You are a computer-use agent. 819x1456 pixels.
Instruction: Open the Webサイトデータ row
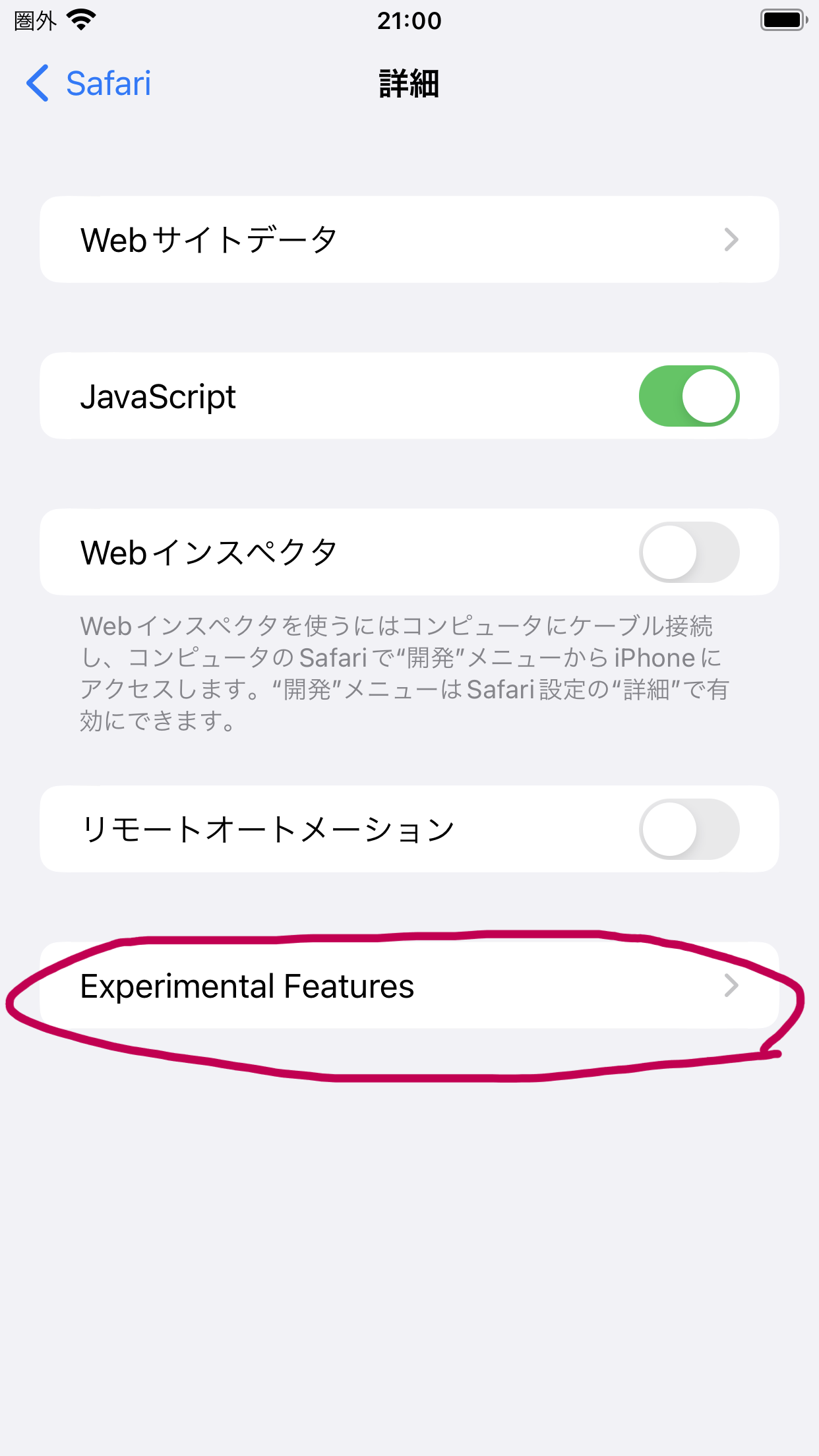tap(409, 239)
